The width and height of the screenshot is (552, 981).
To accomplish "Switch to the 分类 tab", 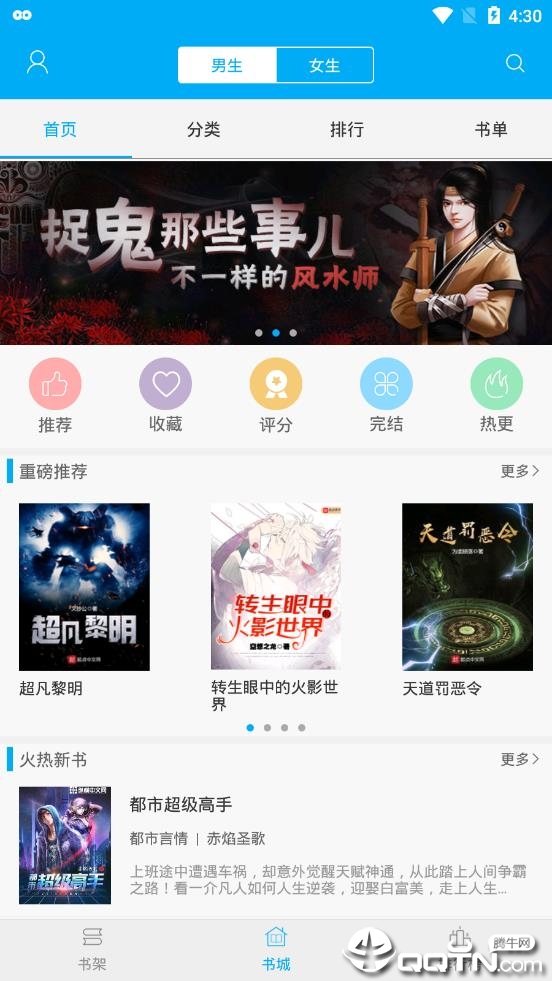I will 203,130.
